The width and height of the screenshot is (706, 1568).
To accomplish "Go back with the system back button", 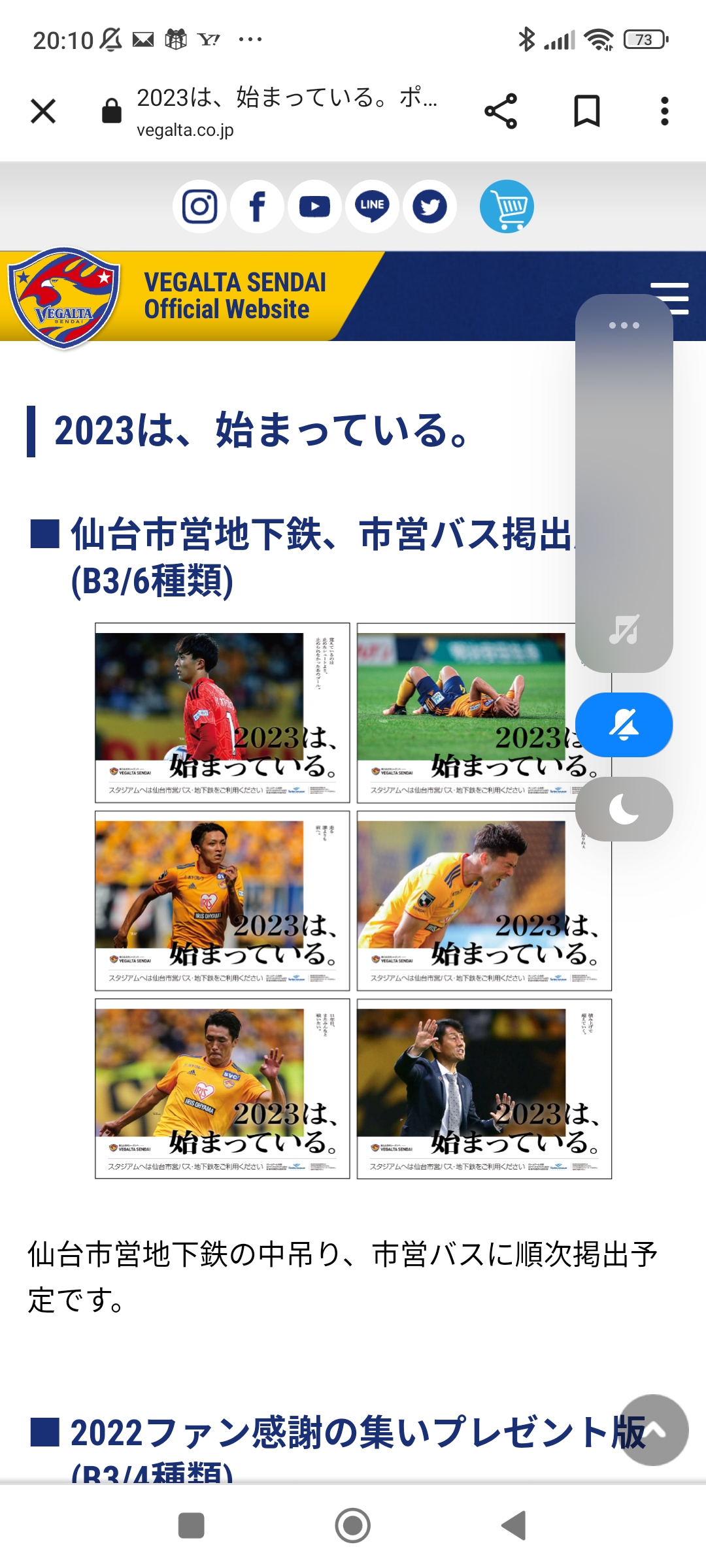I will point(514,1526).
